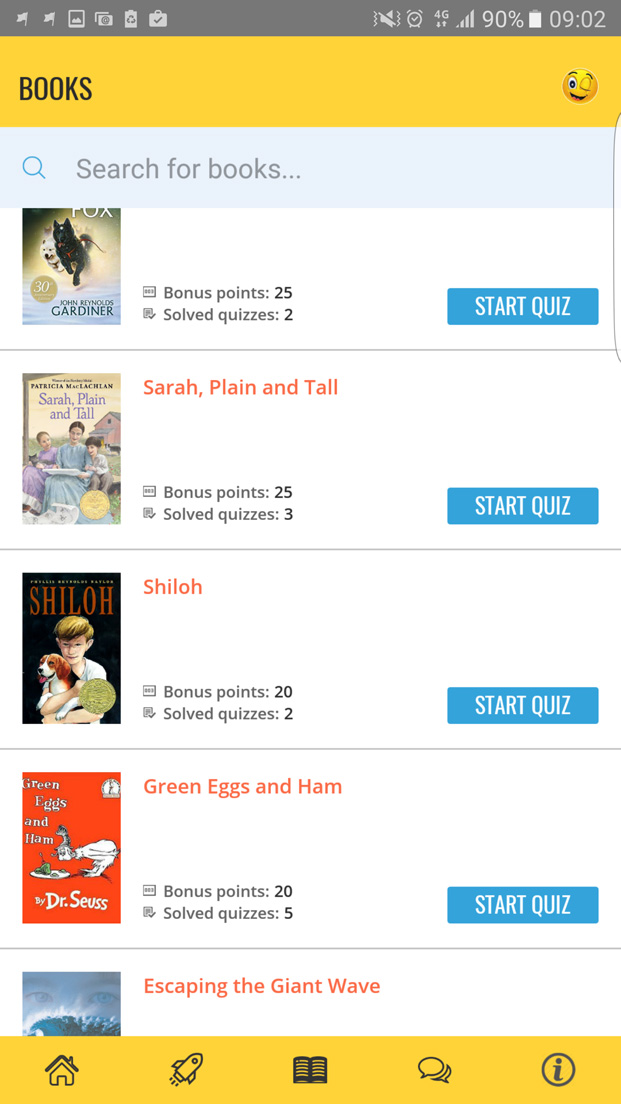The width and height of the screenshot is (621, 1104).
Task: Switch to the chat bubbles tab
Action: tap(434, 1070)
